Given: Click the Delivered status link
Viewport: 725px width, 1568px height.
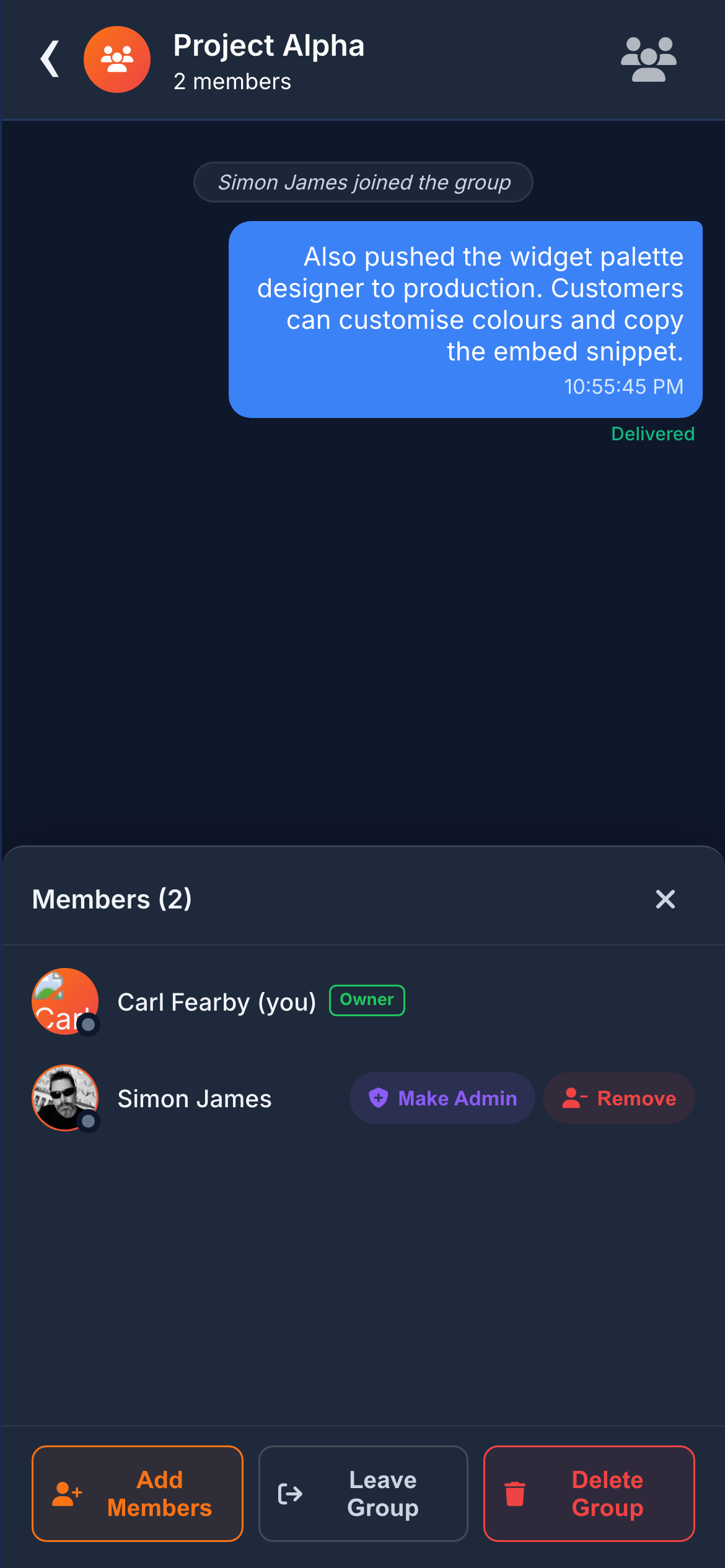Looking at the screenshot, I should point(652,433).
